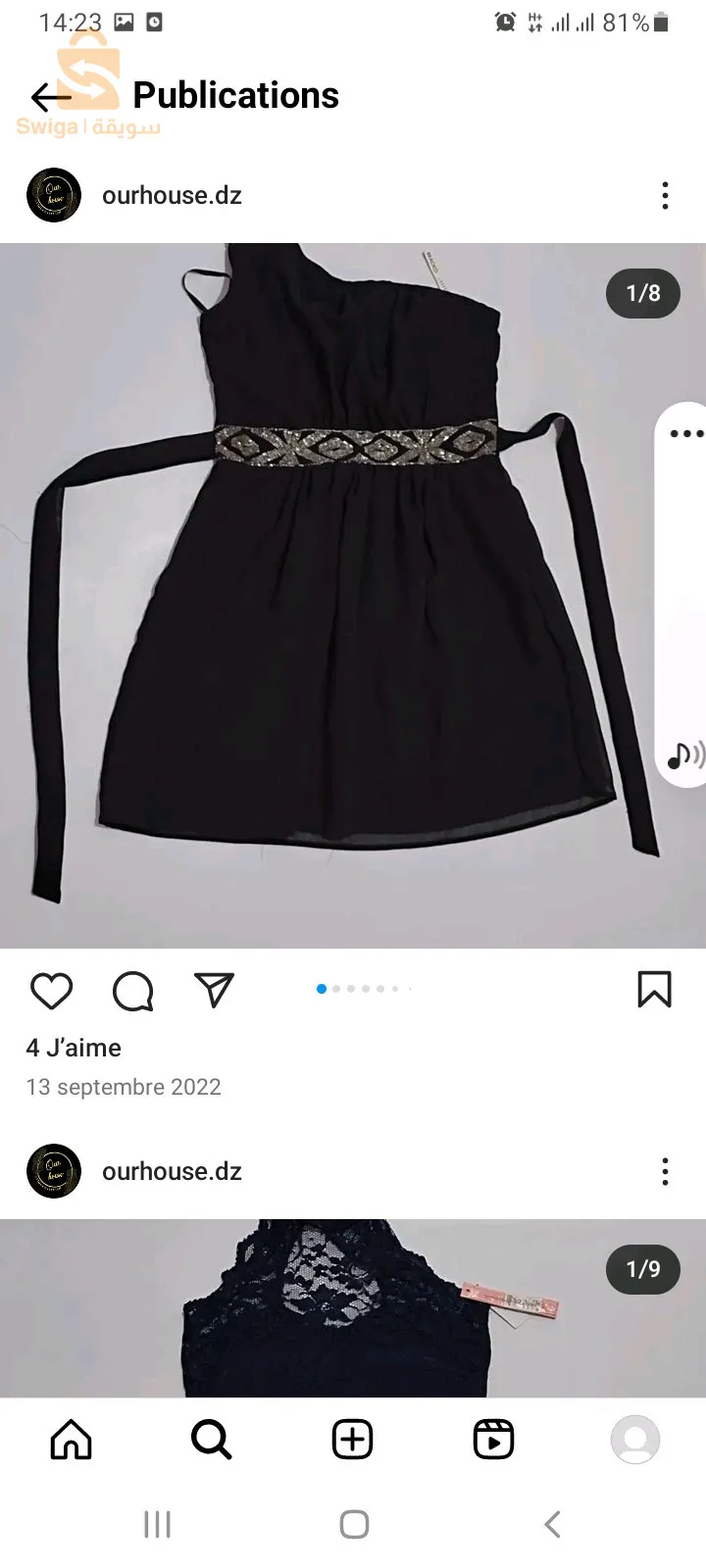
Task: Open recent apps from navigation bar
Action: [157, 1524]
